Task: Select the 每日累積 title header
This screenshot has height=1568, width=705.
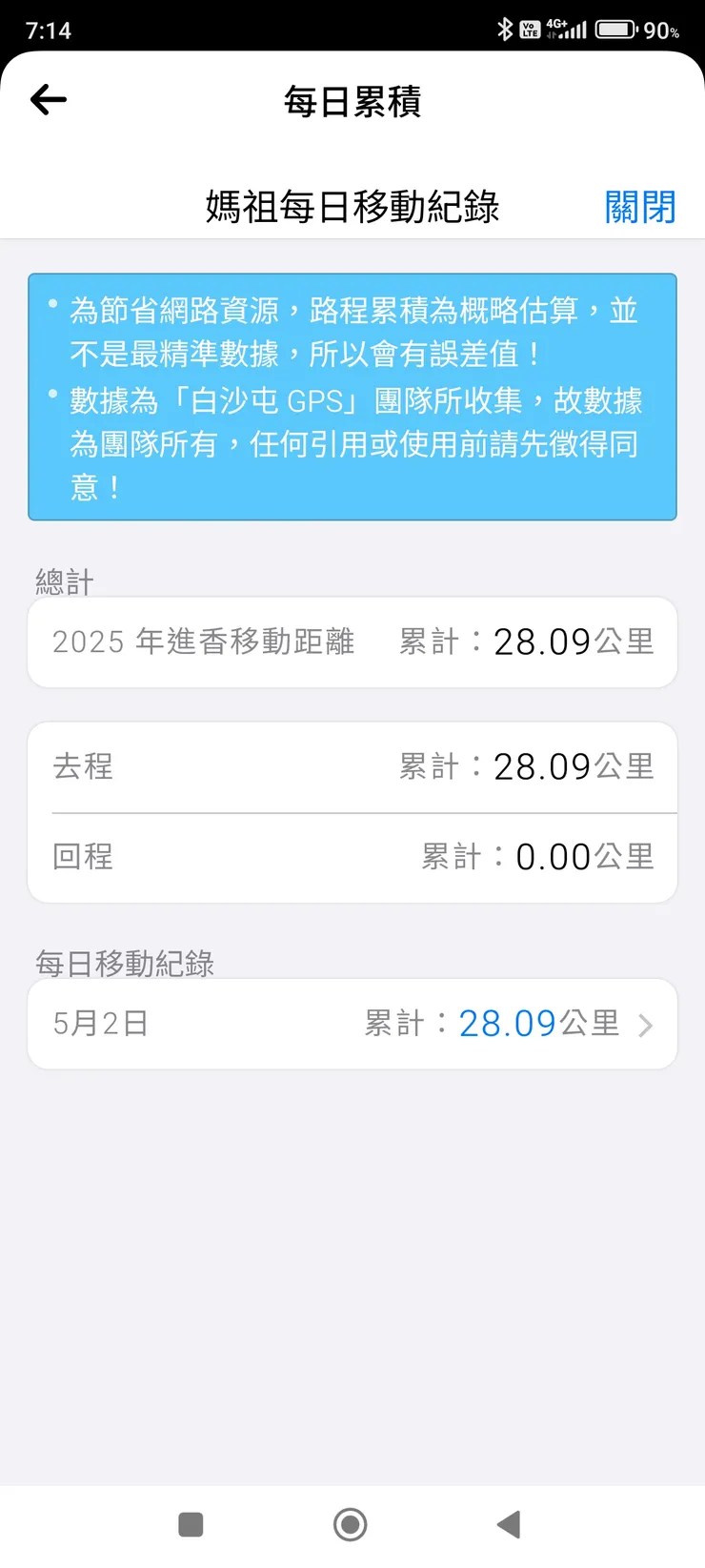Action: tap(352, 102)
